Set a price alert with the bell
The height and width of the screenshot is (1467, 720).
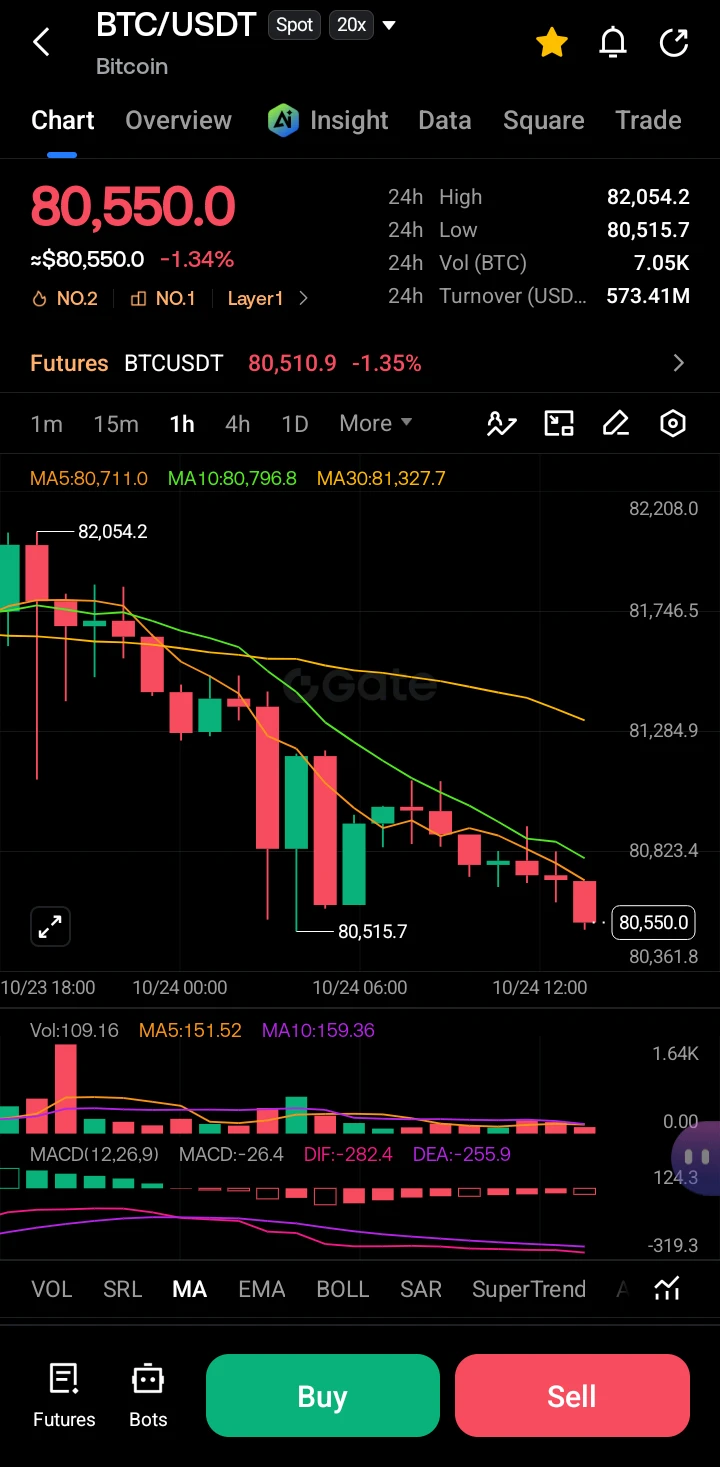click(613, 42)
